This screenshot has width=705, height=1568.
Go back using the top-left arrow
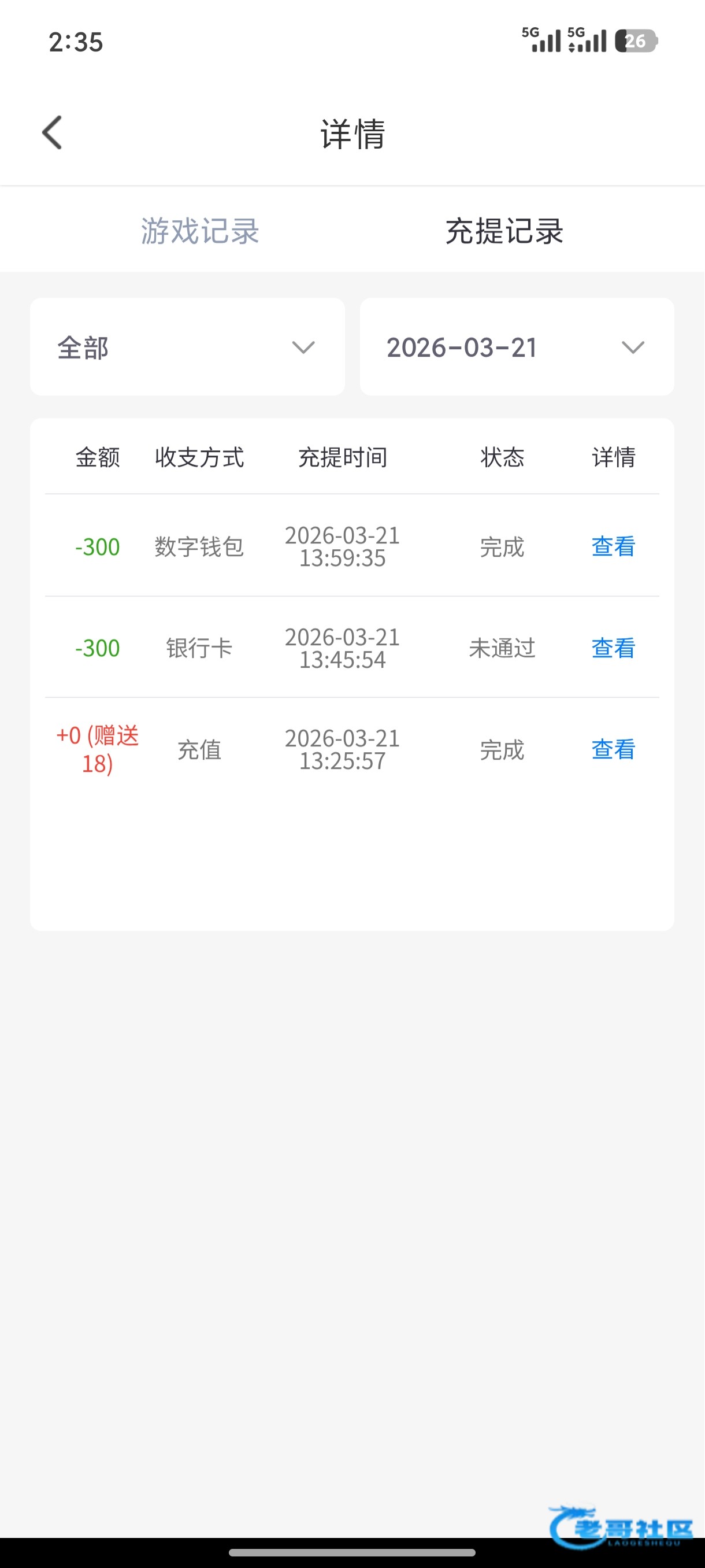(53, 133)
